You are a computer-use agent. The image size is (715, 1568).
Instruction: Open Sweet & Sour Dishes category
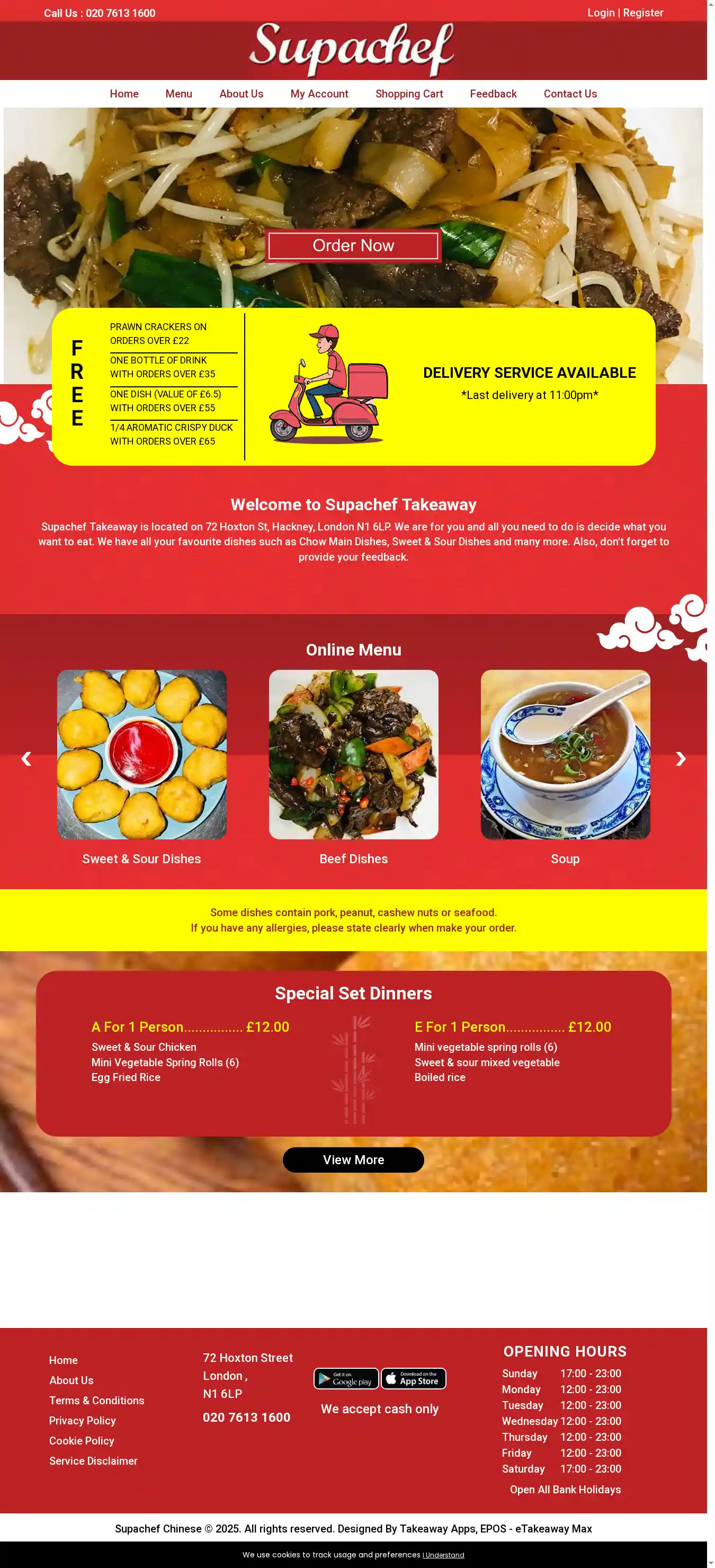[x=141, y=858]
